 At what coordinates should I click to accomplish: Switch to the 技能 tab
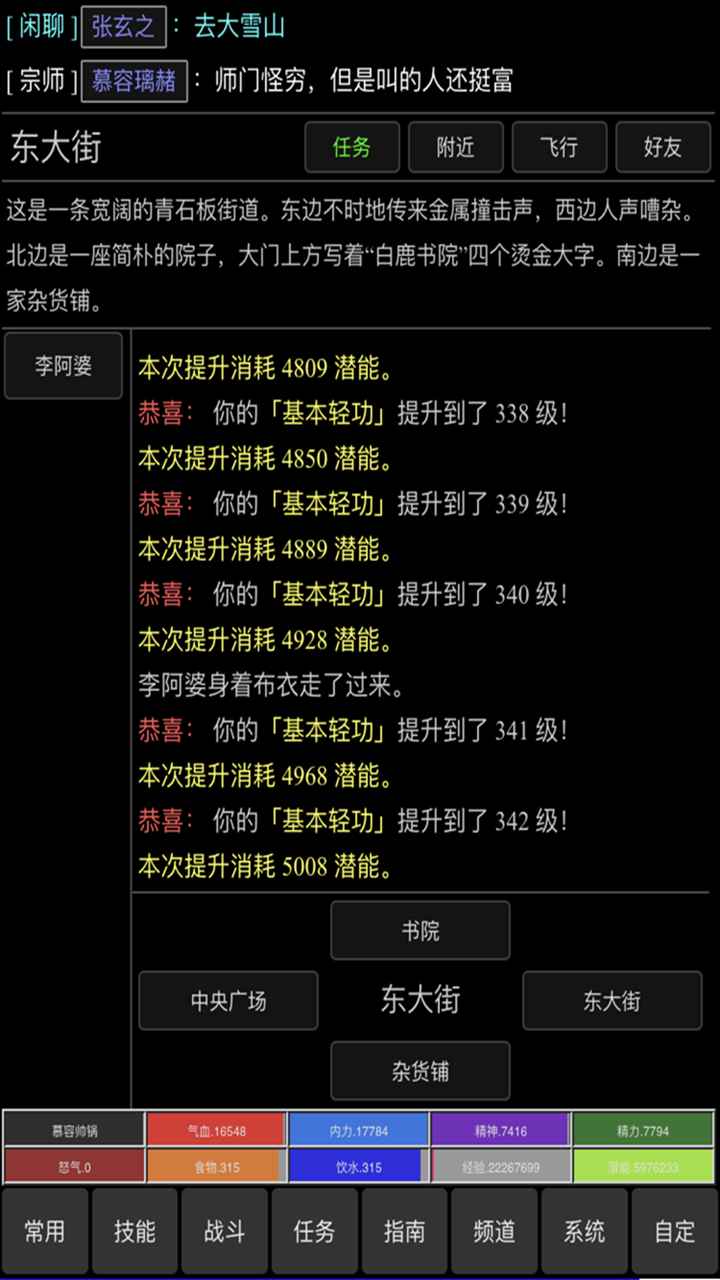[135, 1231]
